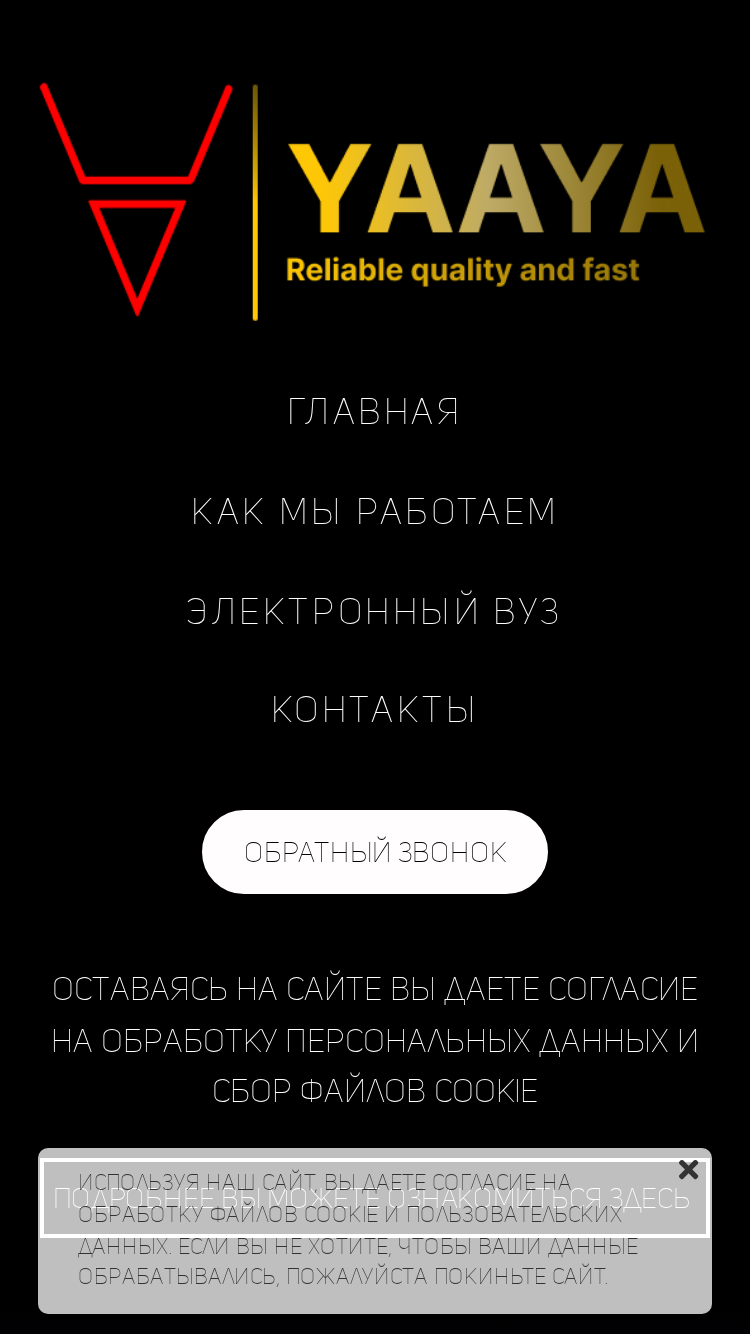Open ЭЛЕКТРОННЫЙ ВУЗ section
Viewport: 750px width, 1334px height.
pos(374,611)
